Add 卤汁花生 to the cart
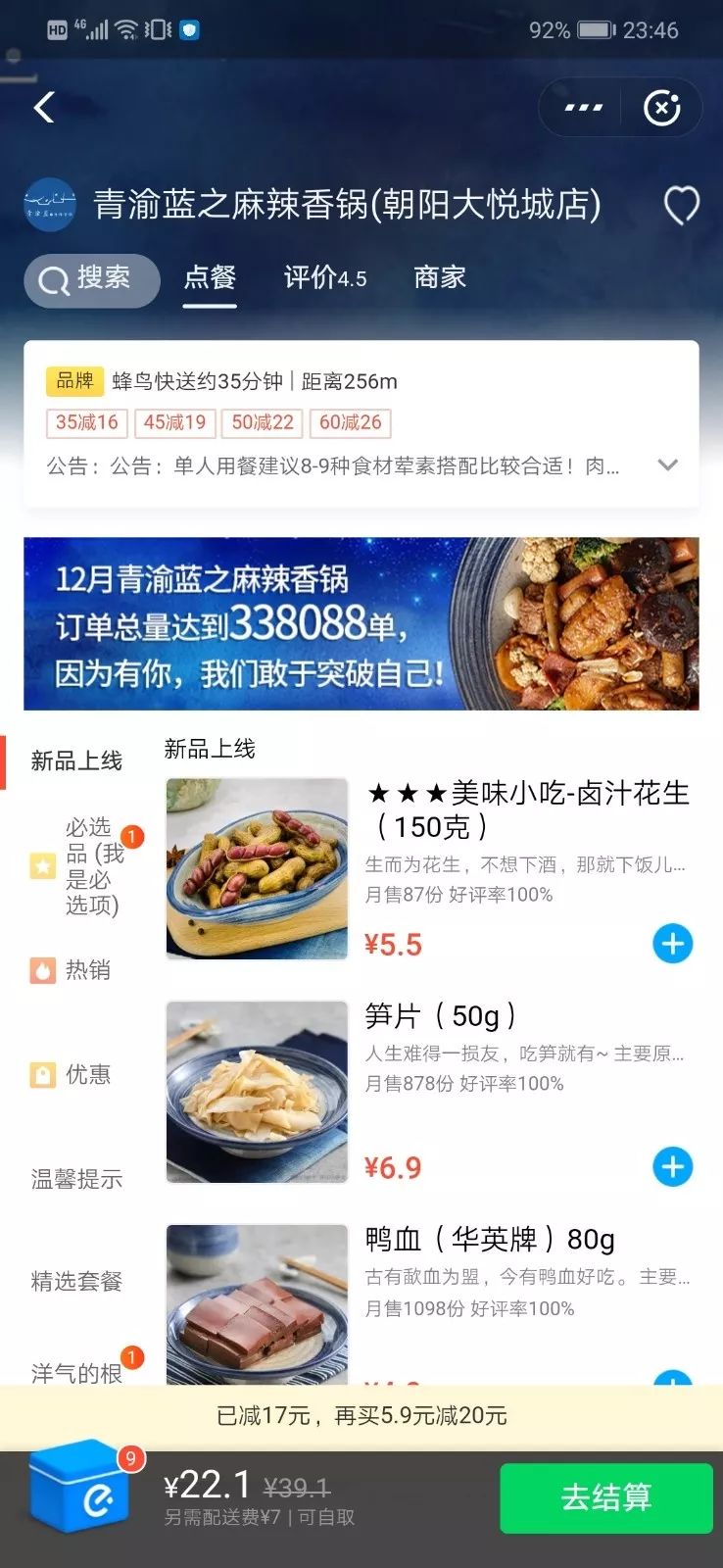 coord(672,944)
